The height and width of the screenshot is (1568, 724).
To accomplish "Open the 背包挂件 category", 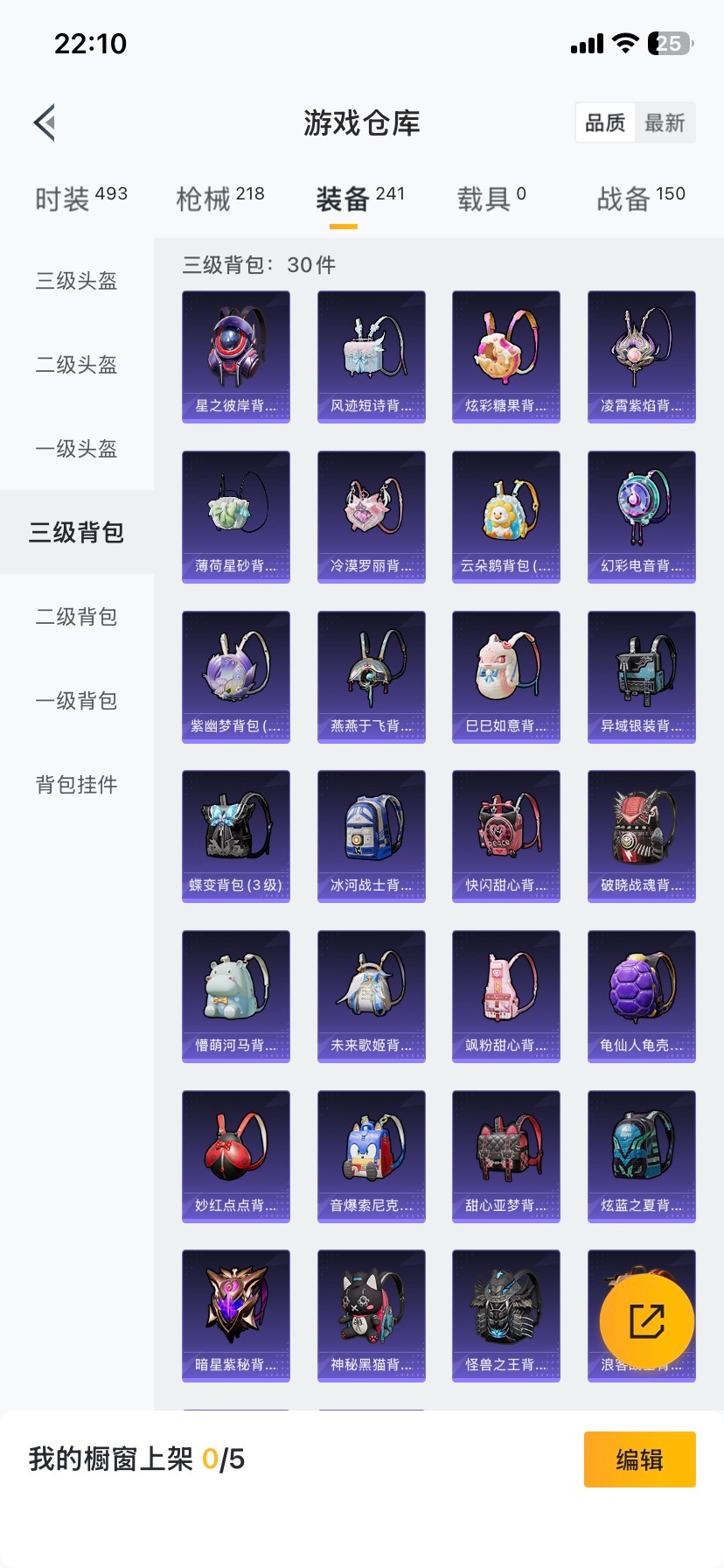I will (77, 785).
